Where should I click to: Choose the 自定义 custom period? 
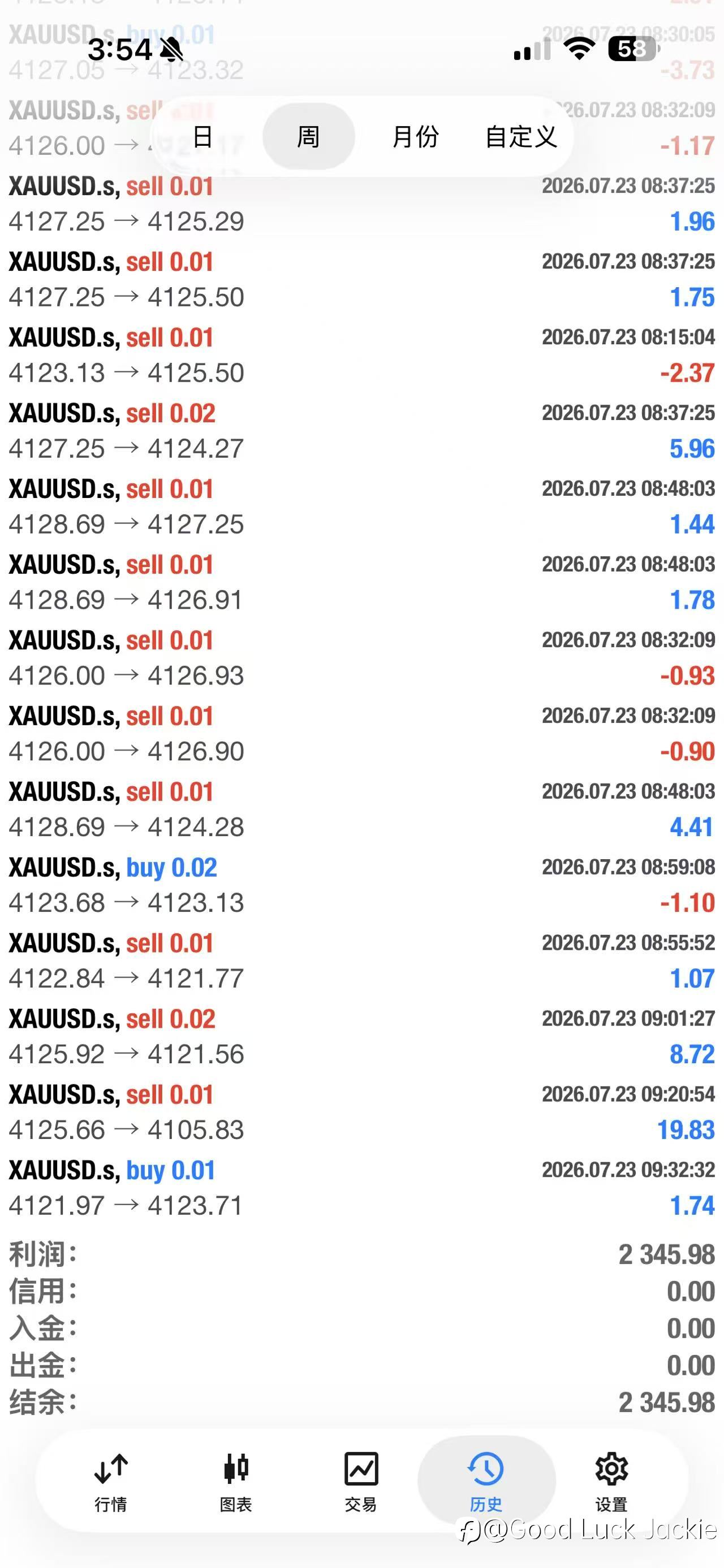tap(522, 136)
